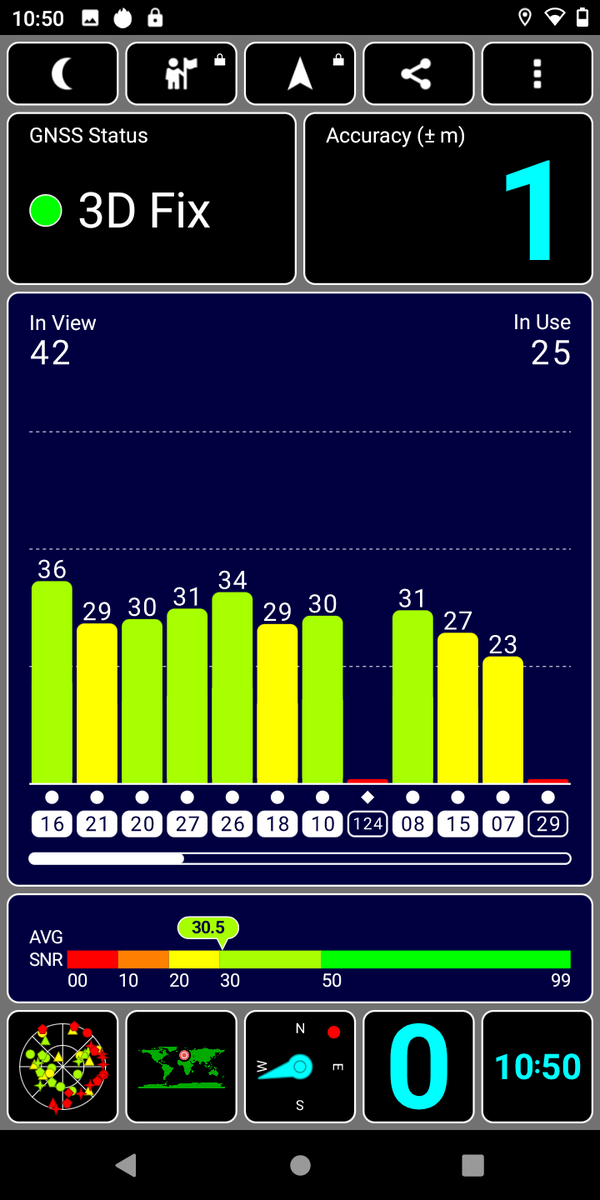Open the three-dot overflow menu
The width and height of the screenshot is (600, 1200).
(x=537, y=74)
